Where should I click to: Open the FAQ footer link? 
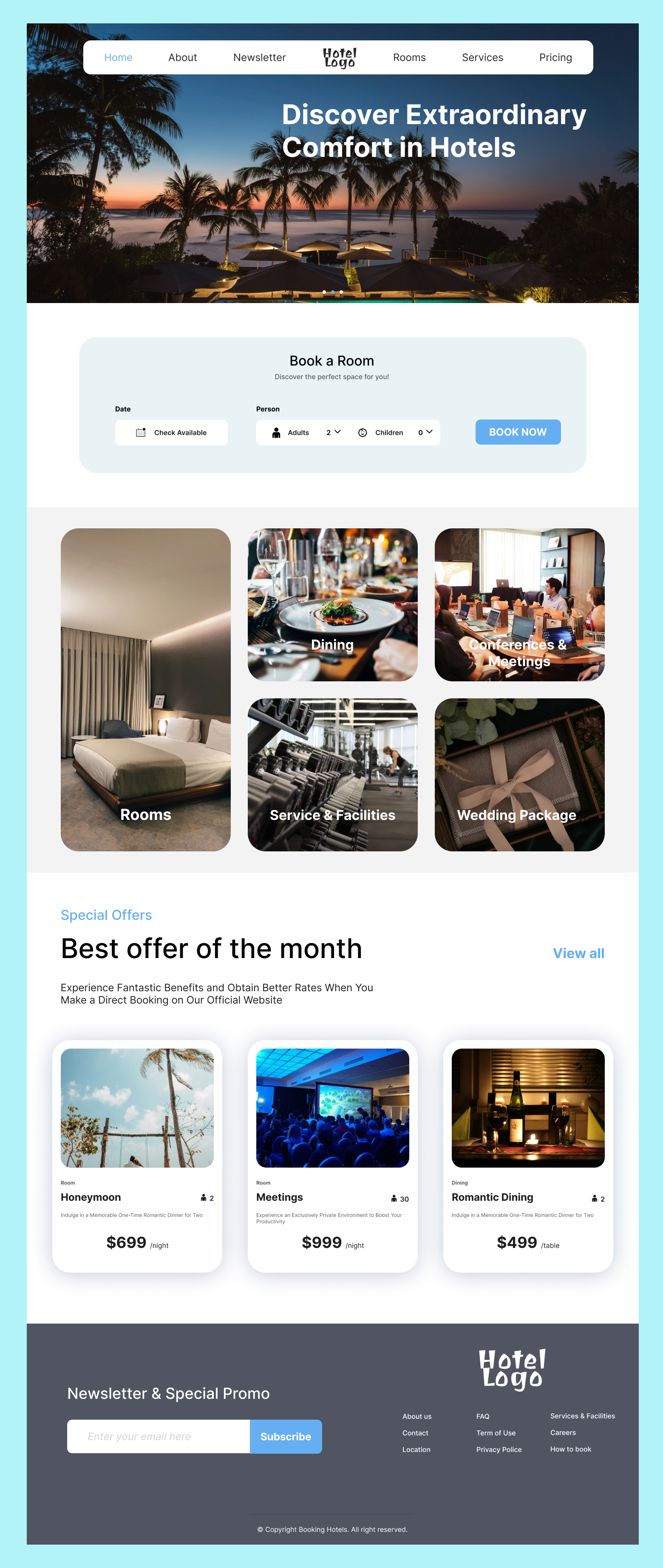point(483,1416)
